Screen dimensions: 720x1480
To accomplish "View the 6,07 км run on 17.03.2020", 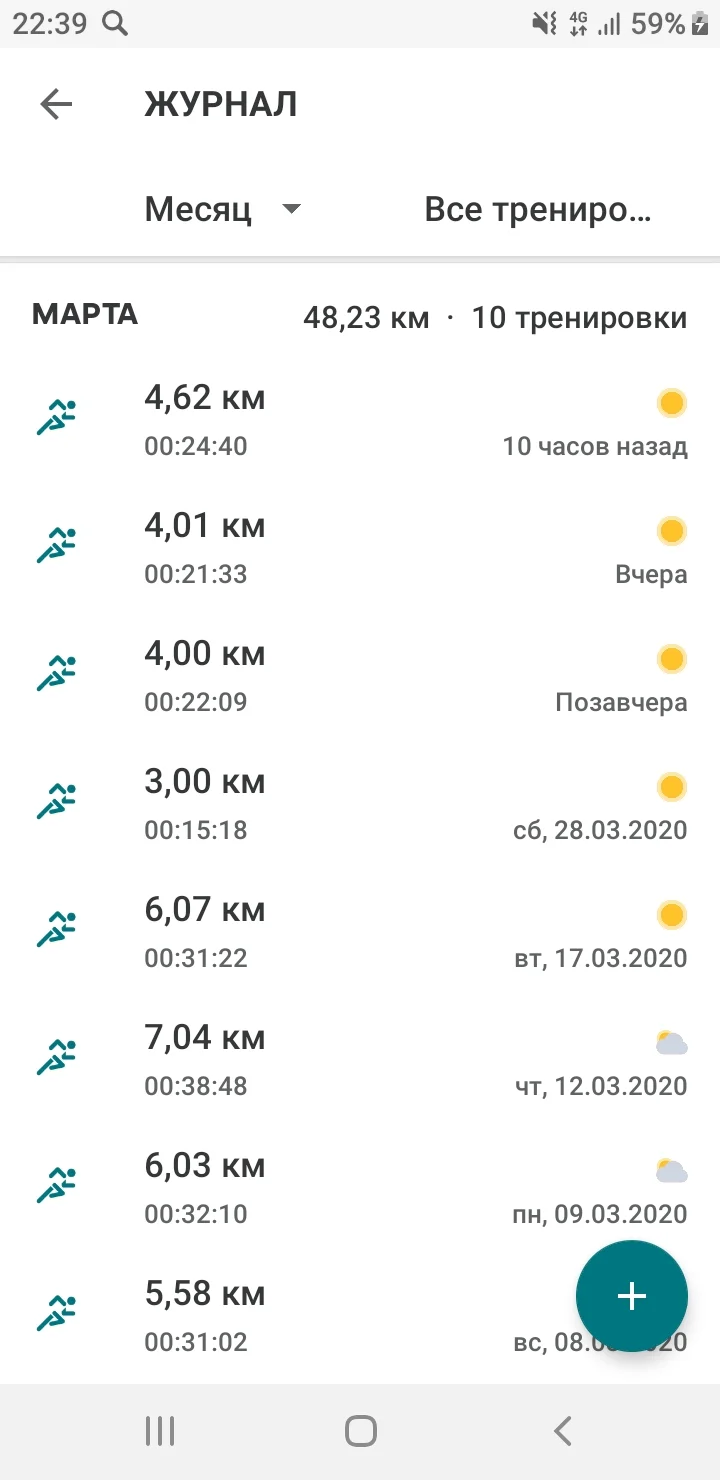I will click(360, 932).
